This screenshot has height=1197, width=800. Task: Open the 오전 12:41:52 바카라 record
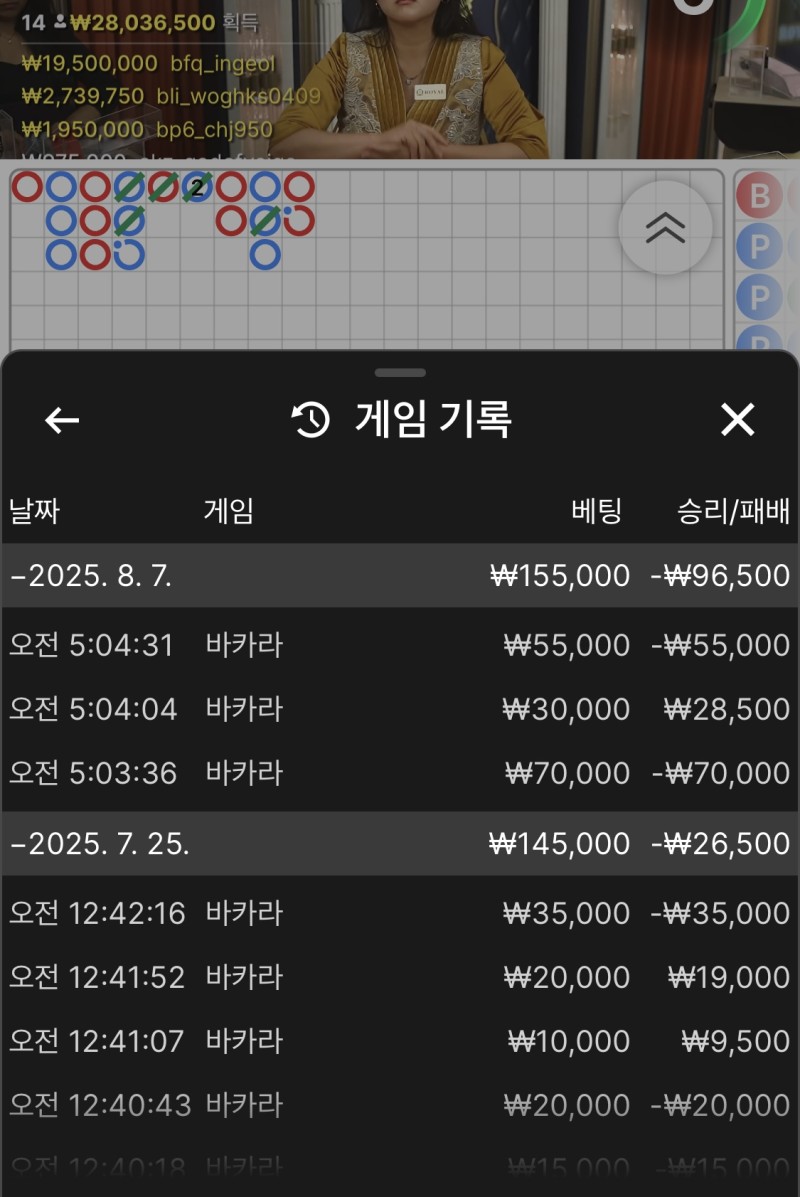(400, 977)
